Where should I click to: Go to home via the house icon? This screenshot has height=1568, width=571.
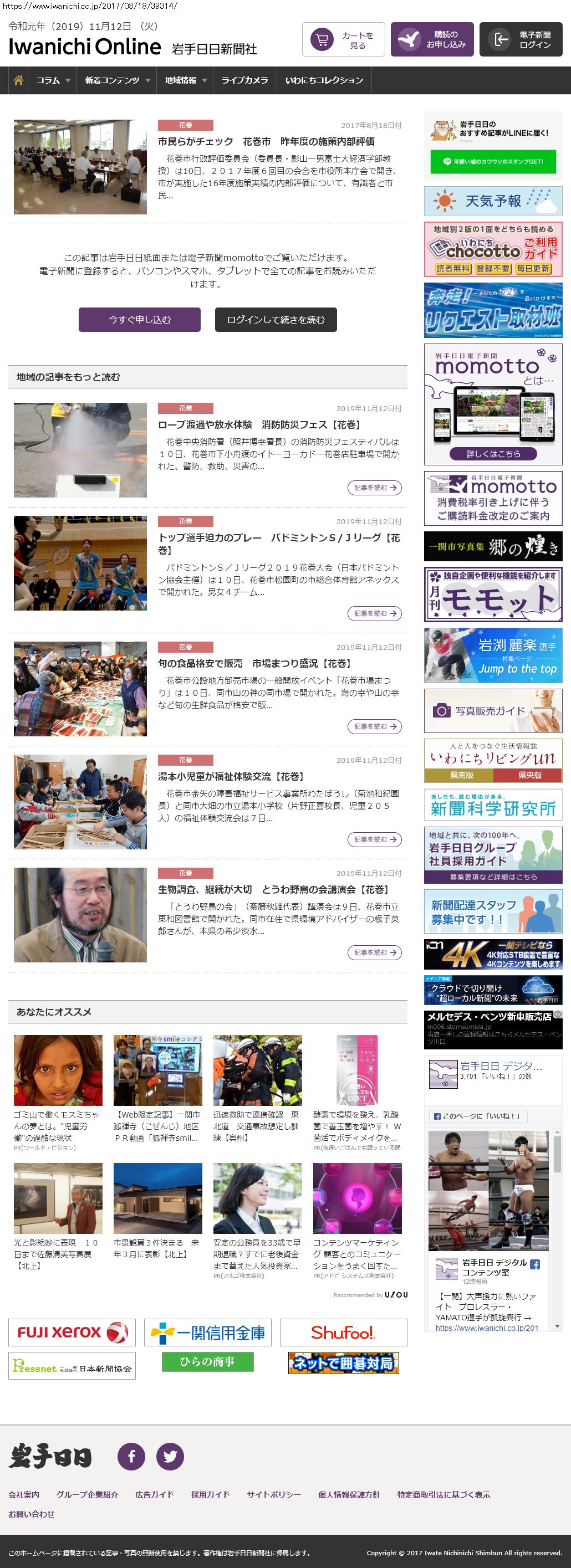18,80
